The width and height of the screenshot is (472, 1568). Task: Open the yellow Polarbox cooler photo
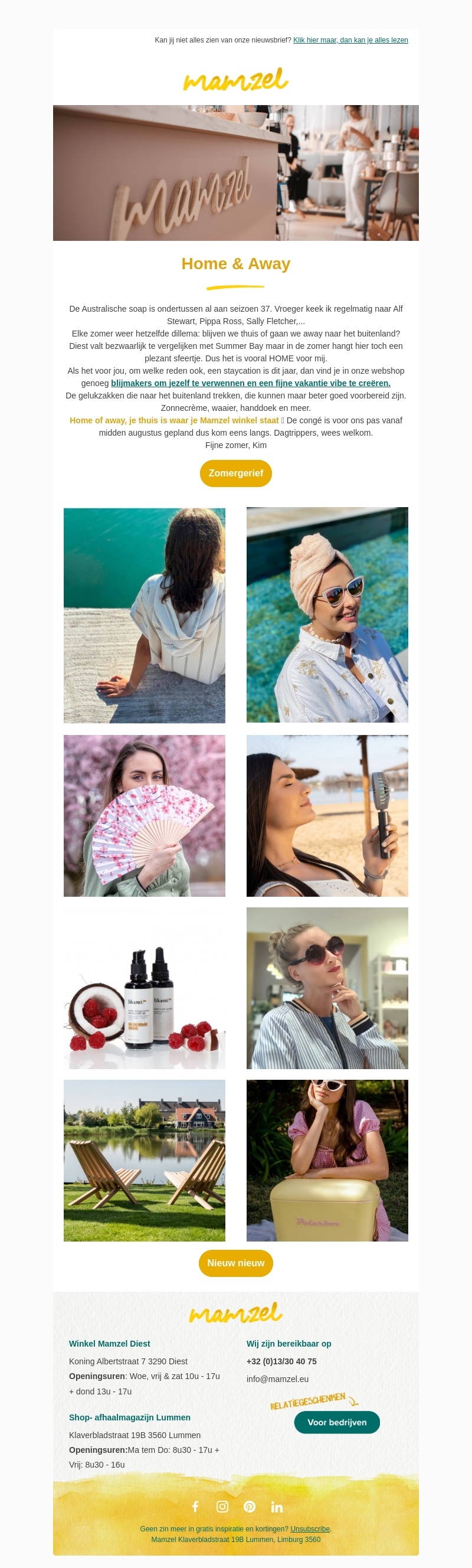click(x=327, y=1160)
